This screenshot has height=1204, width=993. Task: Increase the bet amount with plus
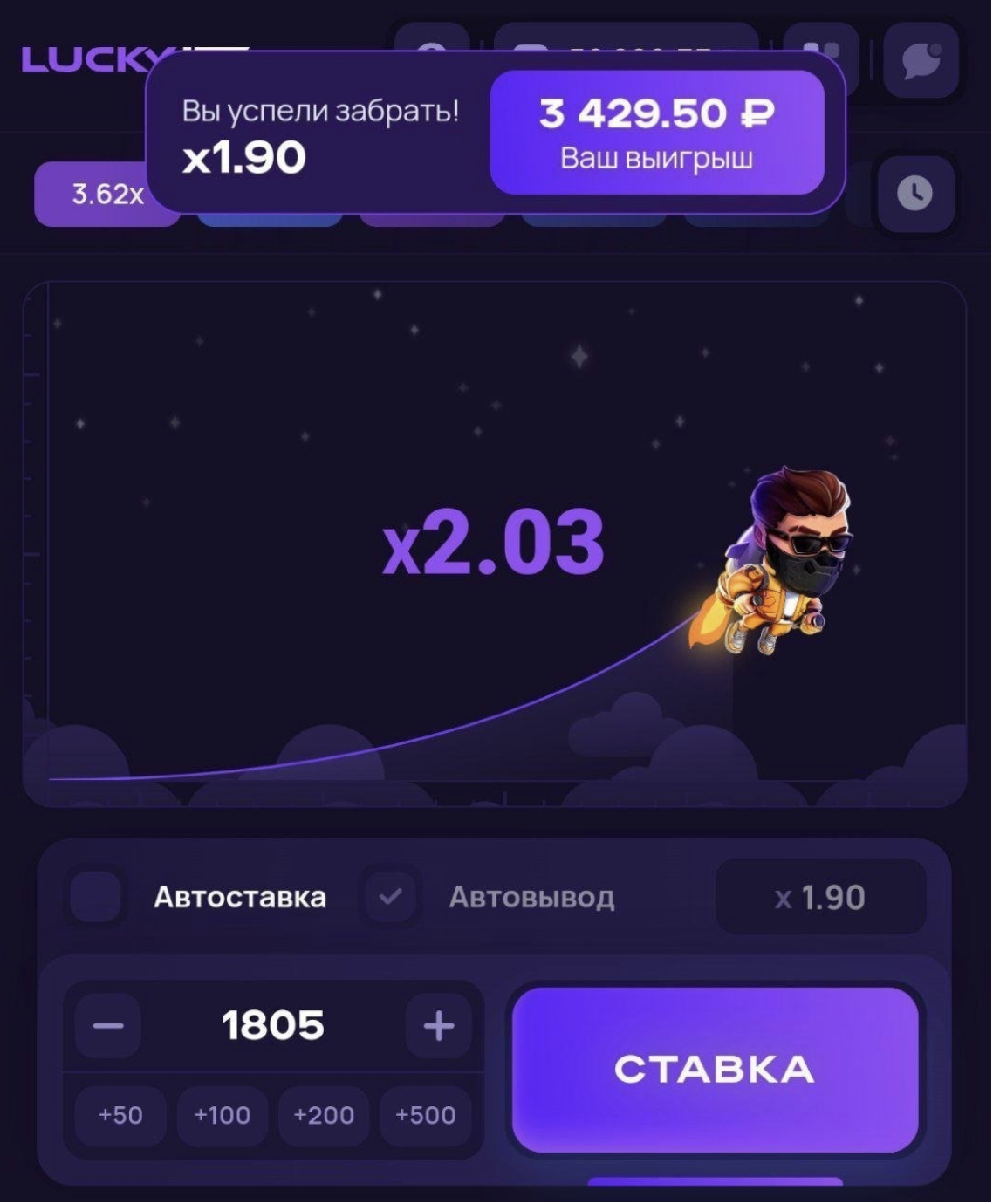click(x=438, y=1025)
